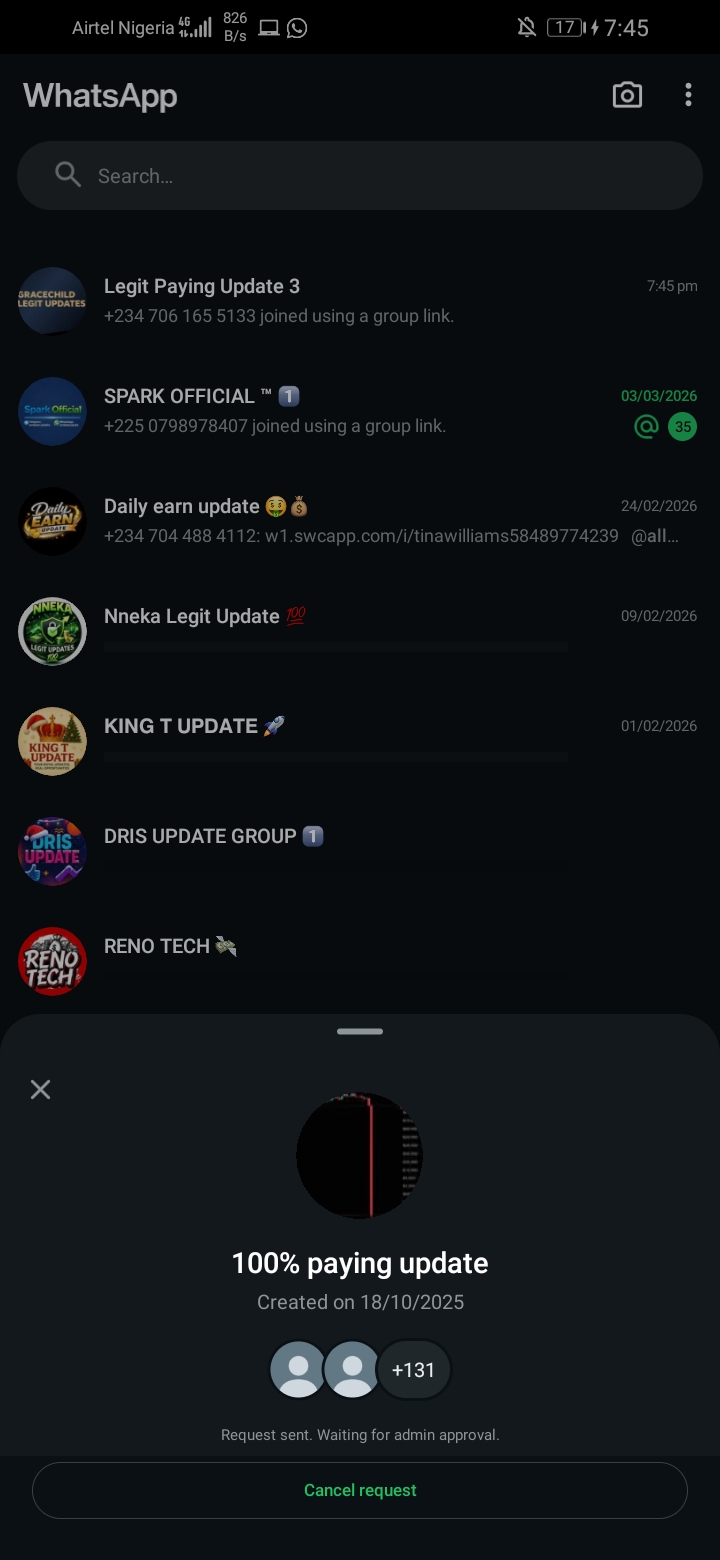View the +131 group members
The height and width of the screenshot is (1560, 720).
[x=413, y=1370]
